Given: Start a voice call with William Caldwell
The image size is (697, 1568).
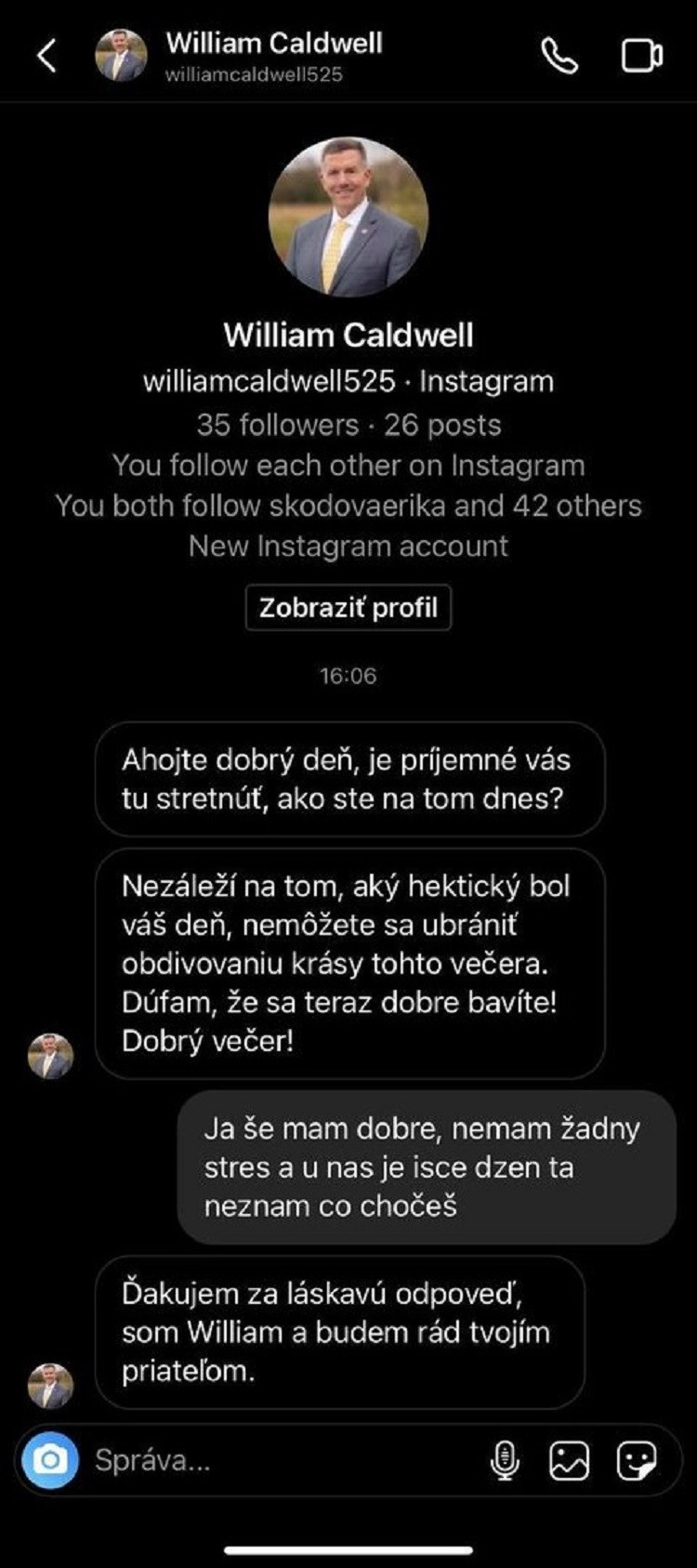Looking at the screenshot, I should click(x=559, y=56).
